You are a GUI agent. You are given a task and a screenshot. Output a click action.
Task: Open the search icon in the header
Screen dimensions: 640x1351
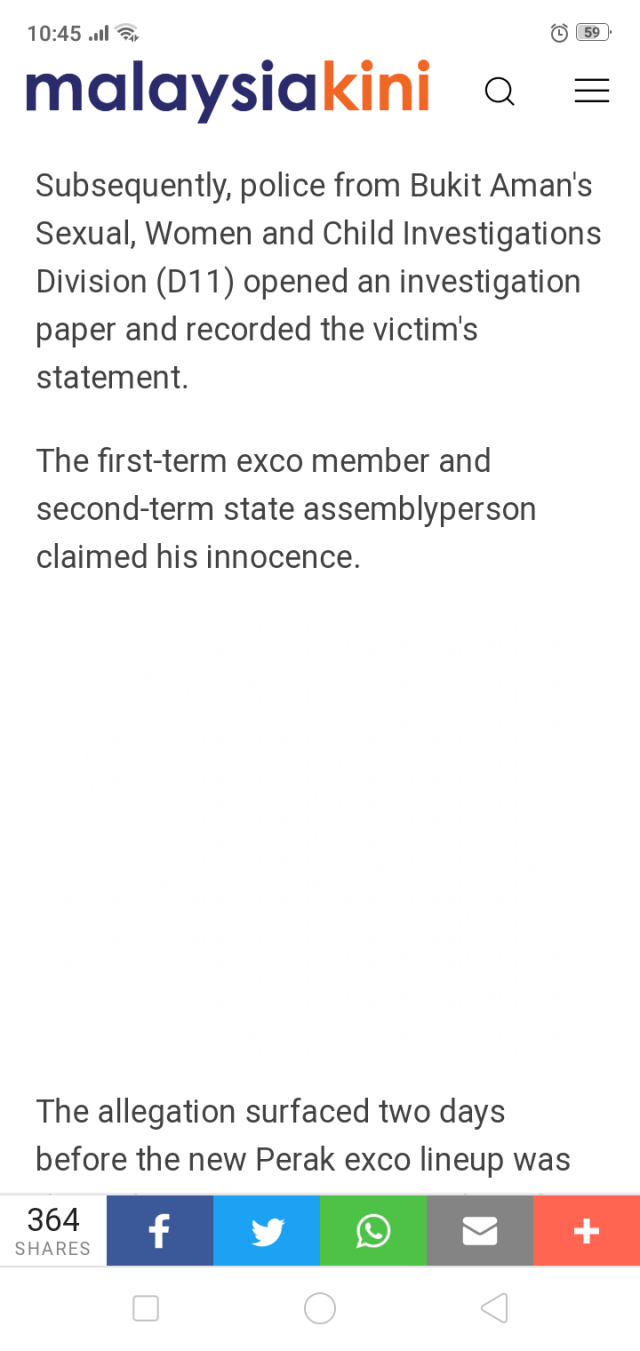(x=499, y=92)
